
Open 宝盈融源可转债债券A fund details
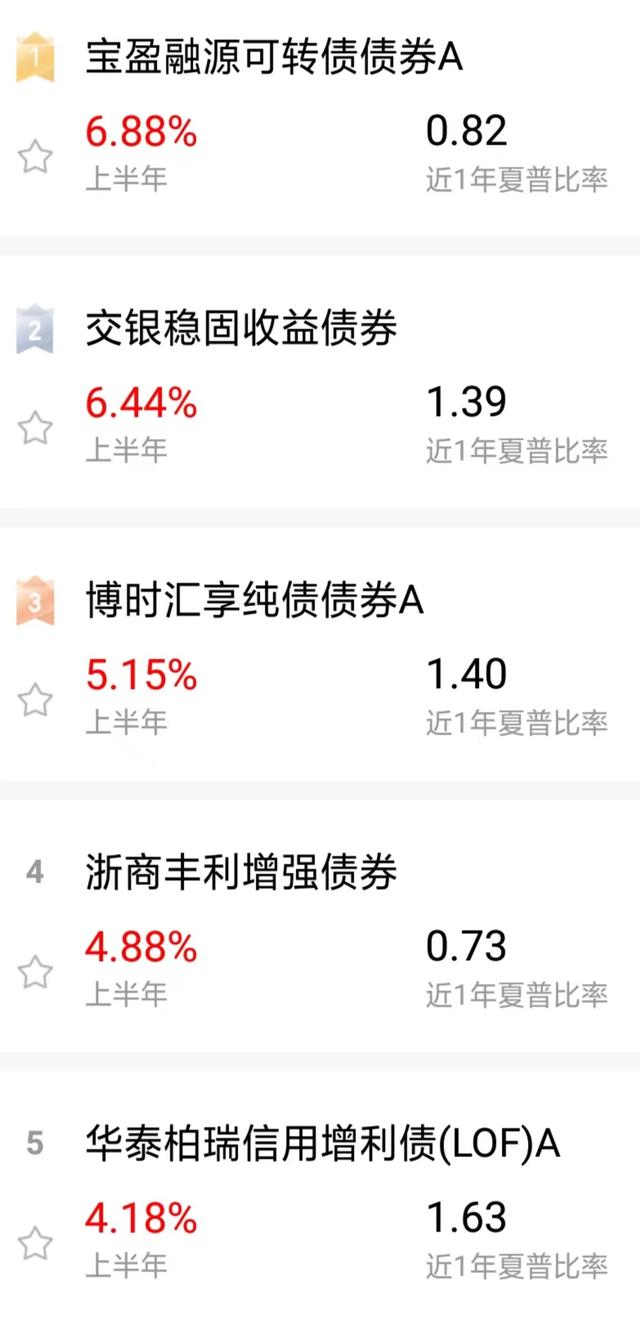click(274, 58)
